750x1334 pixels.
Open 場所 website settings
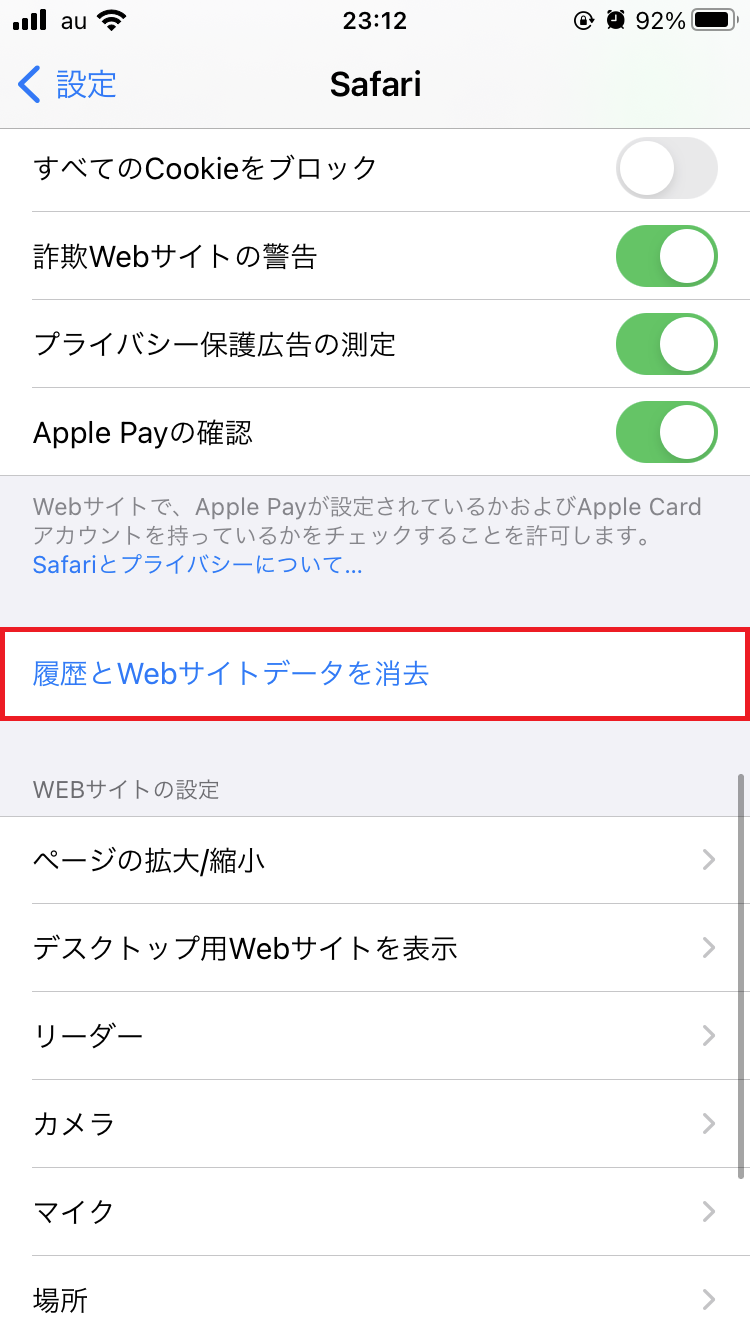[x=375, y=1296]
